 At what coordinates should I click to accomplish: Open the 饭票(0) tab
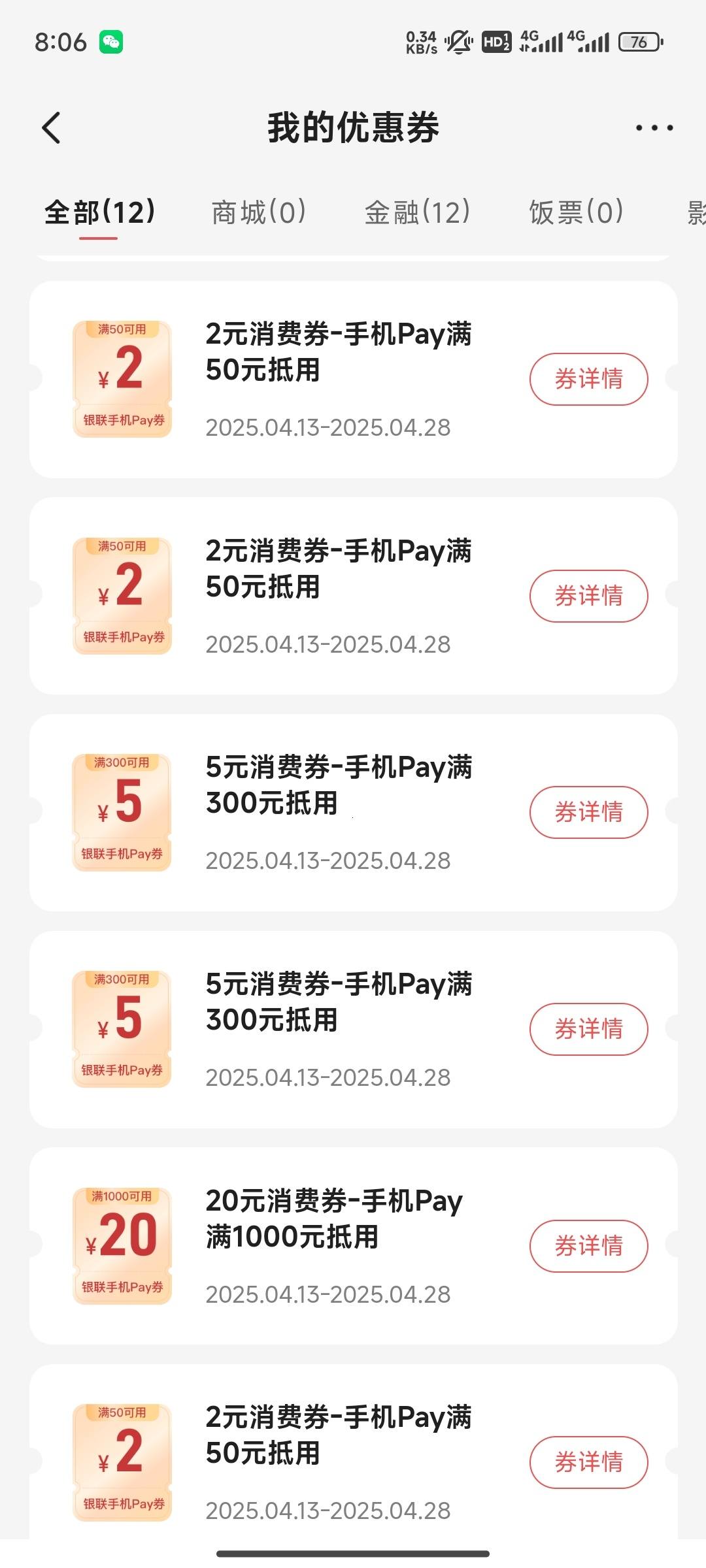pos(576,212)
